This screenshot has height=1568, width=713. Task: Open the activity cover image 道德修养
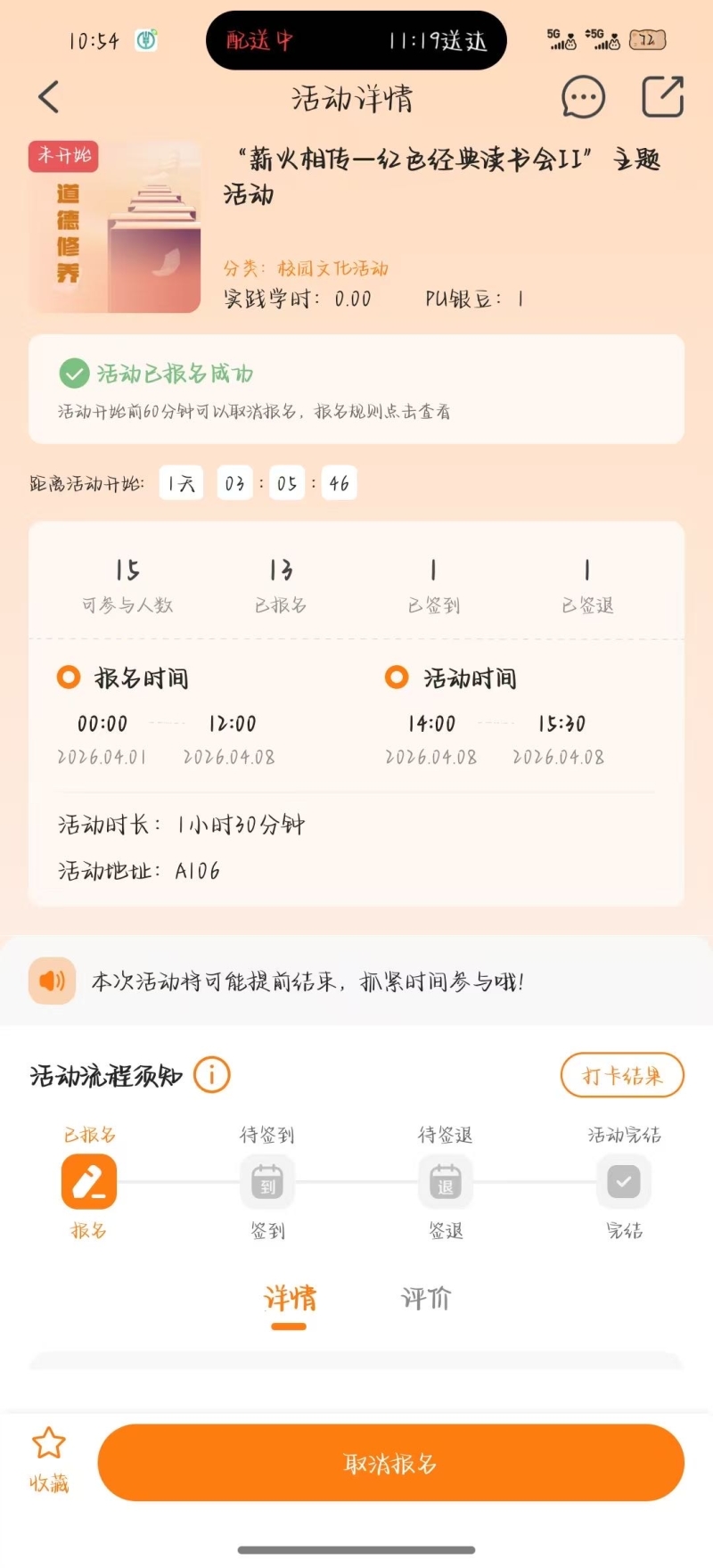point(115,227)
